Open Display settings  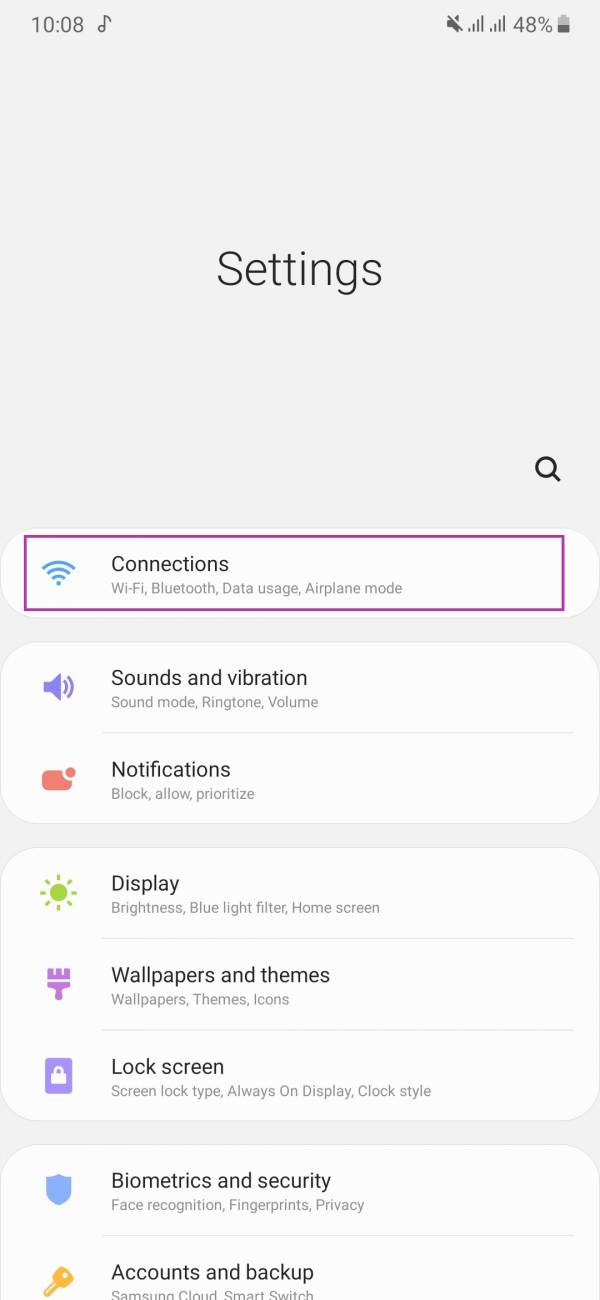[x=300, y=894]
